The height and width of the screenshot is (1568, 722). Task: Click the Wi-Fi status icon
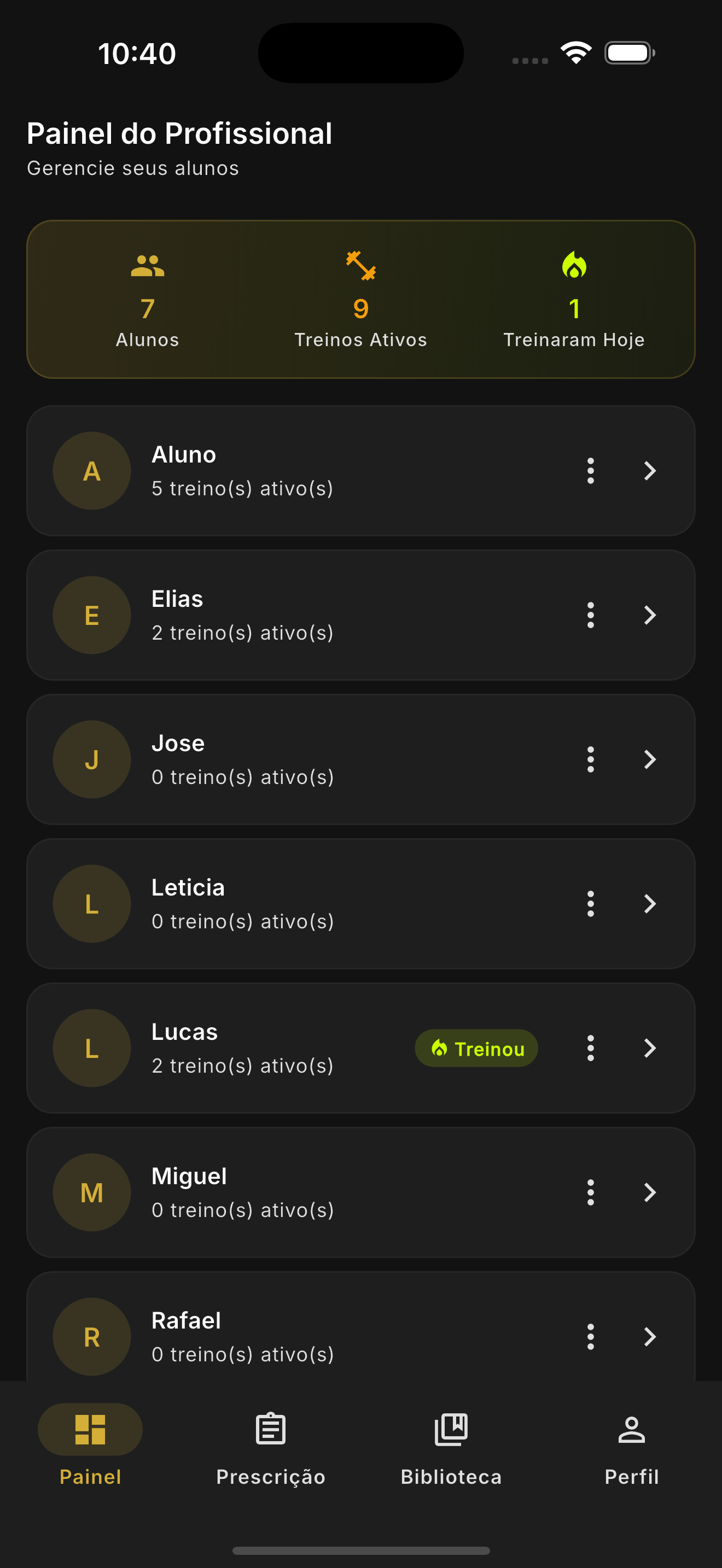(575, 53)
